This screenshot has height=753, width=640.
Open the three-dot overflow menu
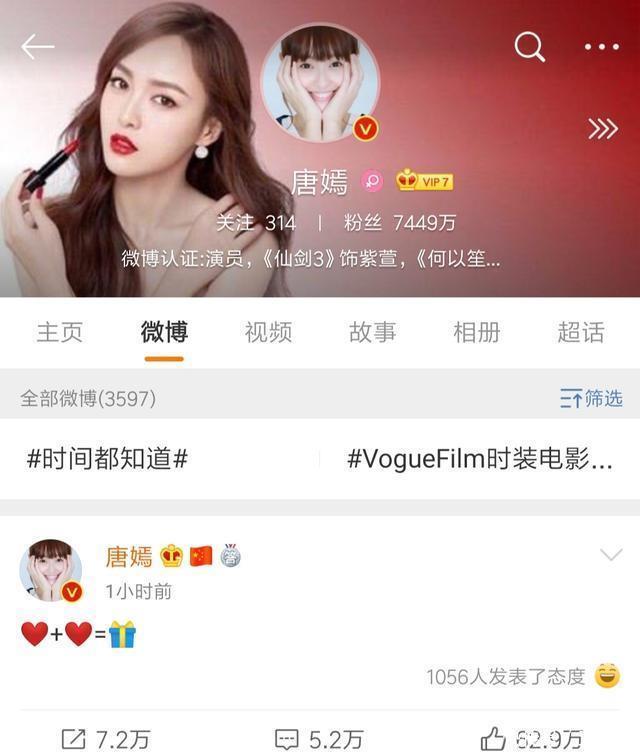(601, 47)
